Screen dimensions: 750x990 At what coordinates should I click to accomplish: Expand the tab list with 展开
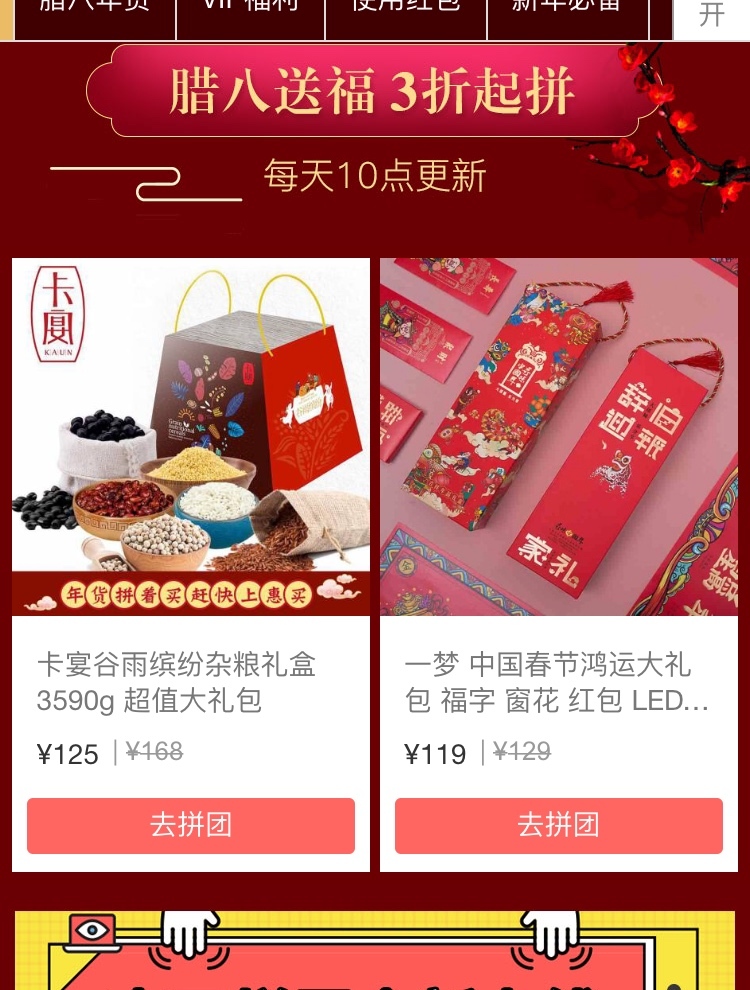[711, 14]
